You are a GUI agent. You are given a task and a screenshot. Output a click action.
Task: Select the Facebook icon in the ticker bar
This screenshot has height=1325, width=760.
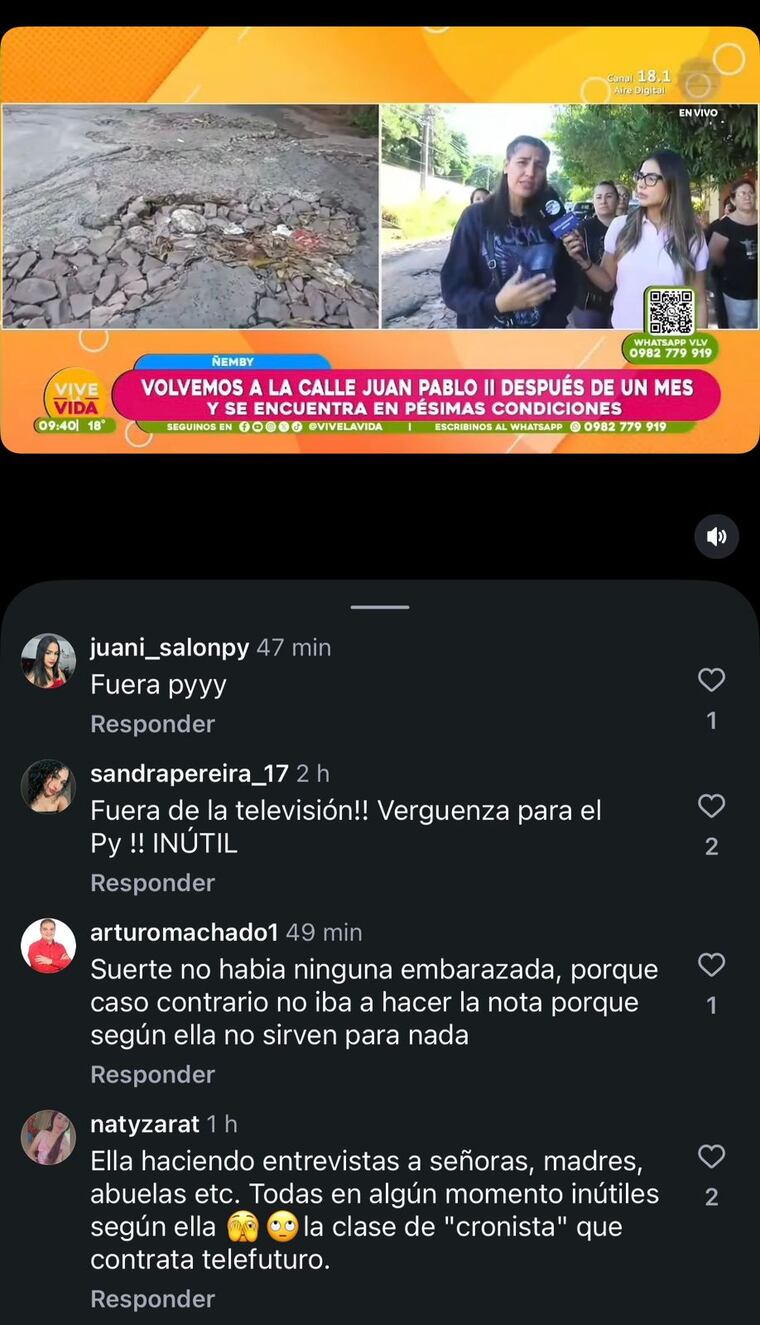245,430
